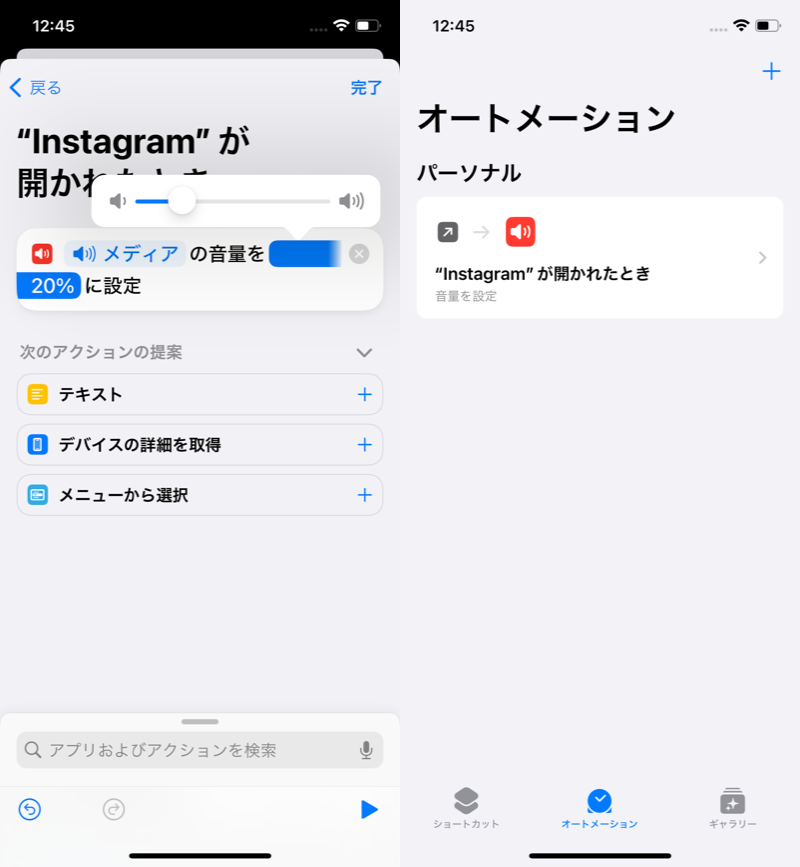The width and height of the screenshot is (800, 867).
Task: Remove the volume action with the X
Action: click(359, 254)
